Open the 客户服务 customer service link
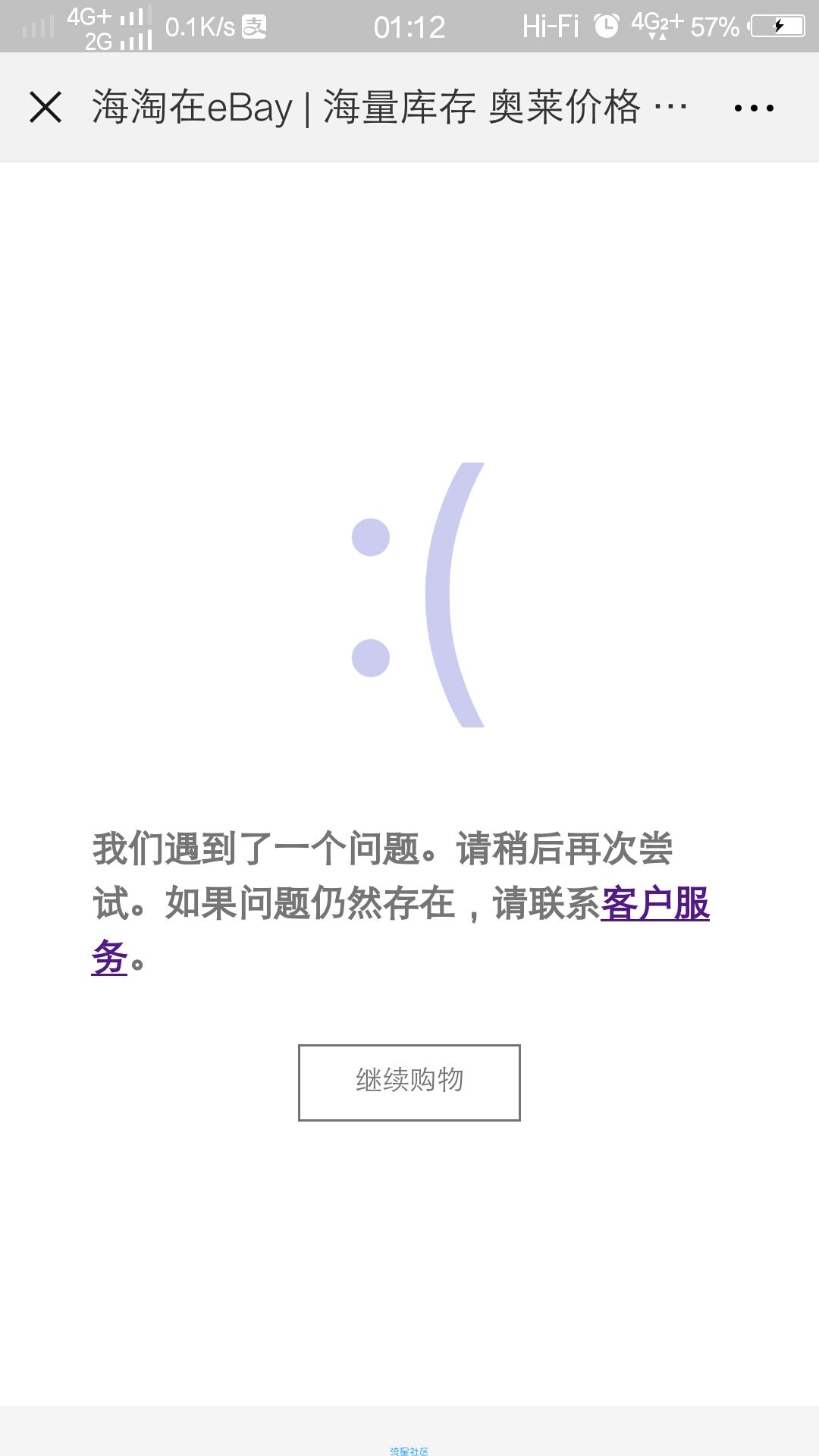The image size is (819, 1456). tap(655, 904)
